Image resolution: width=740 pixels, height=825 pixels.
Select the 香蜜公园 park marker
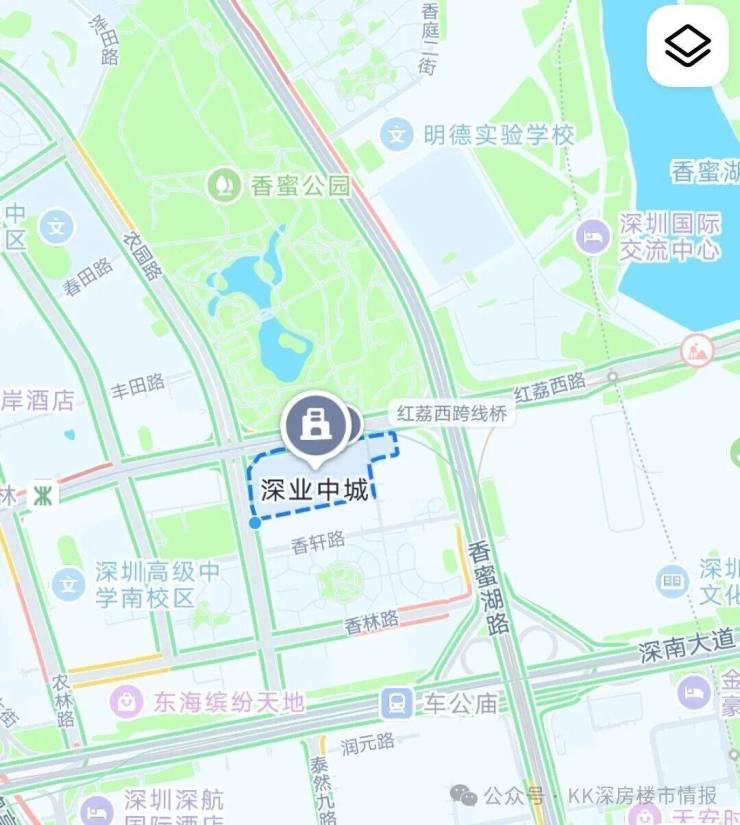coord(222,185)
